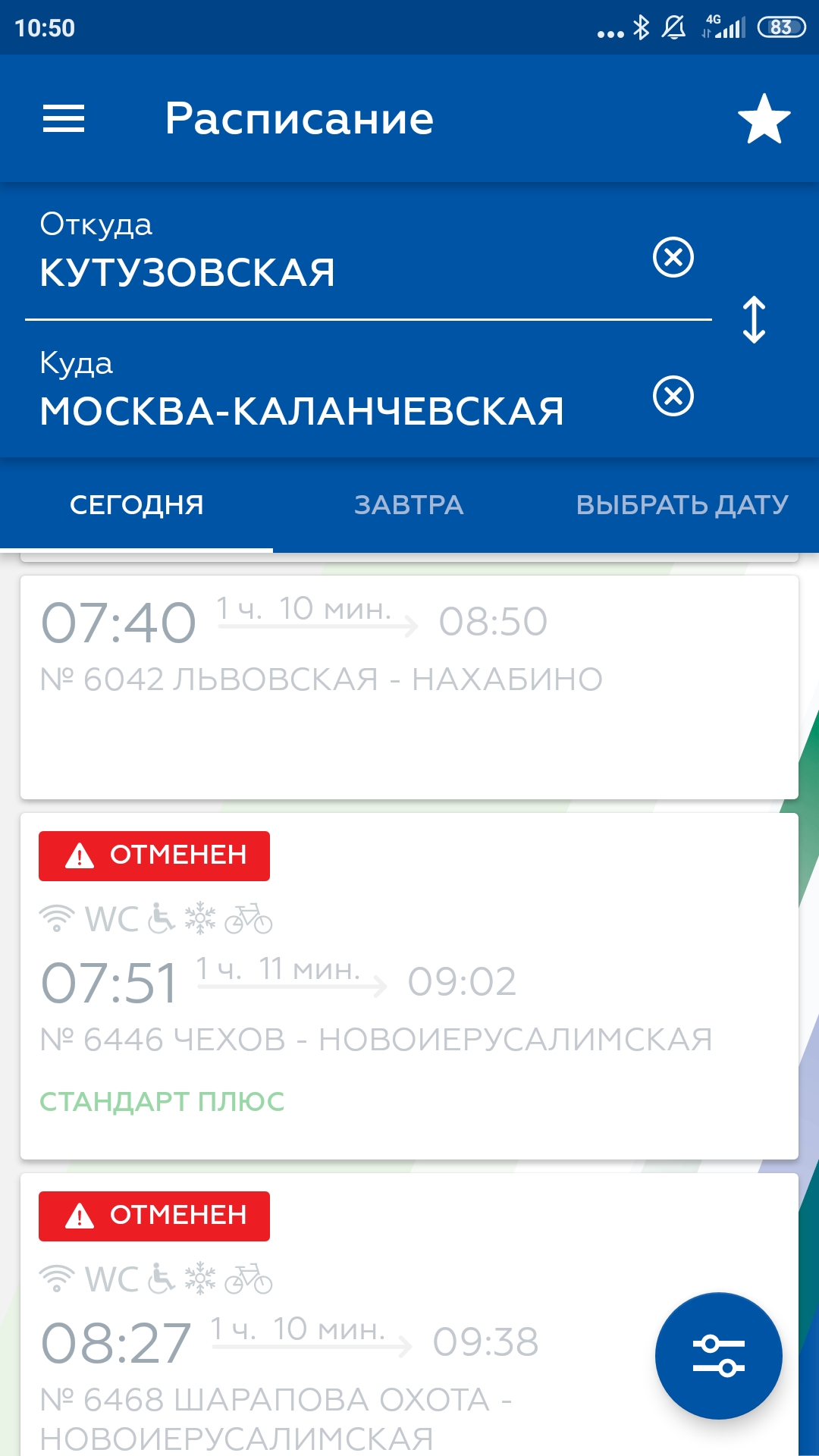Screen dimensions: 819x1456
Task: Open cancelled 07:51 train № 6446 card
Action: [409, 986]
